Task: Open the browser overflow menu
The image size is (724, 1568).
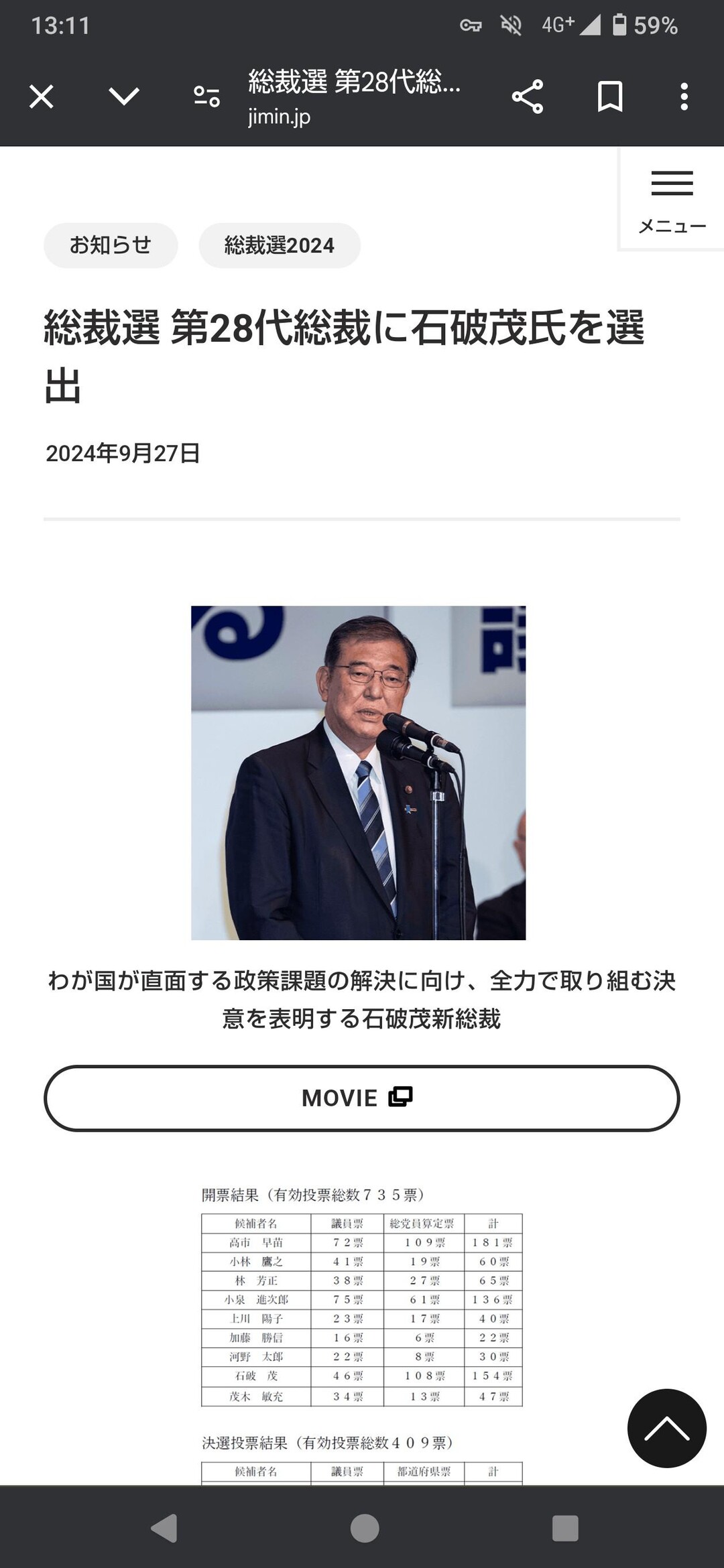Action: click(x=684, y=97)
